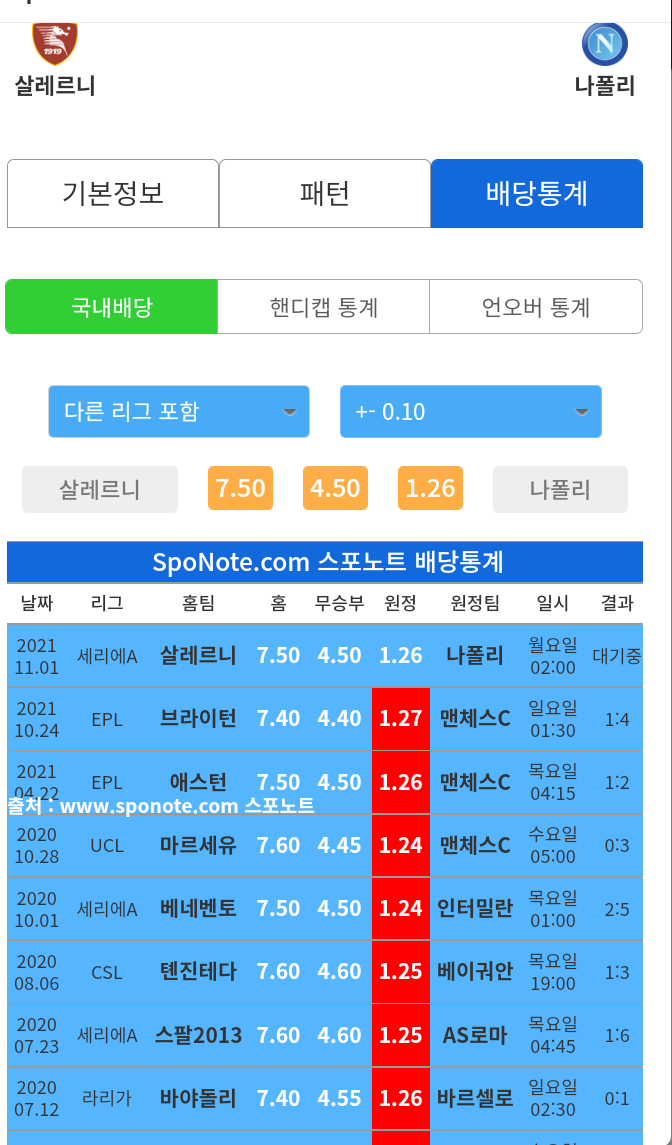Tap the grey 살레르니 button
672x1145 pixels.
coord(100,489)
